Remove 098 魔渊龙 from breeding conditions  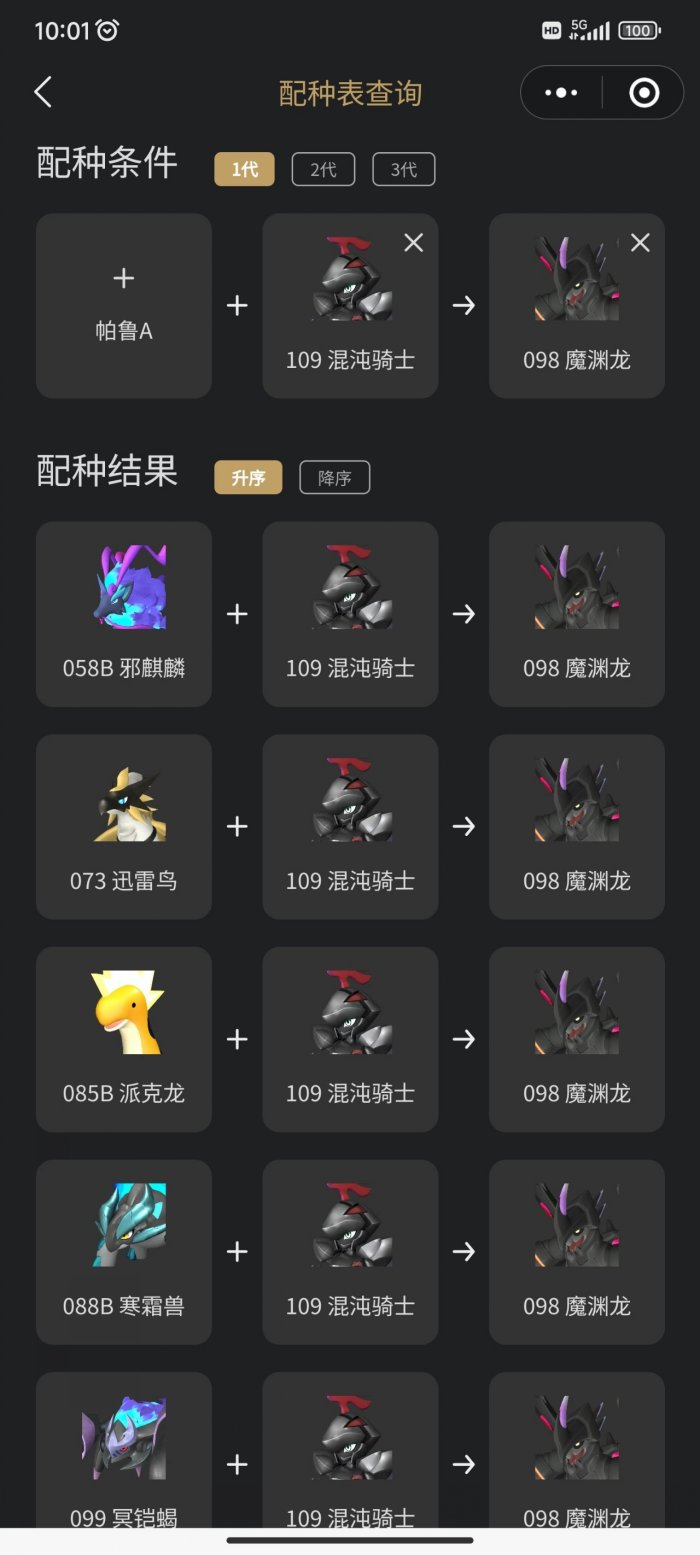click(640, 242)
